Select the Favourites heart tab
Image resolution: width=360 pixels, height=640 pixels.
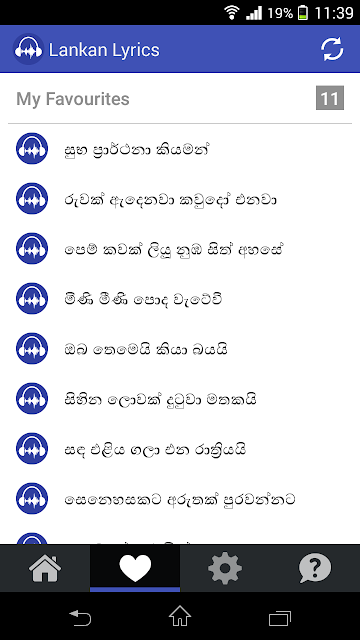(x=135, y=568)
